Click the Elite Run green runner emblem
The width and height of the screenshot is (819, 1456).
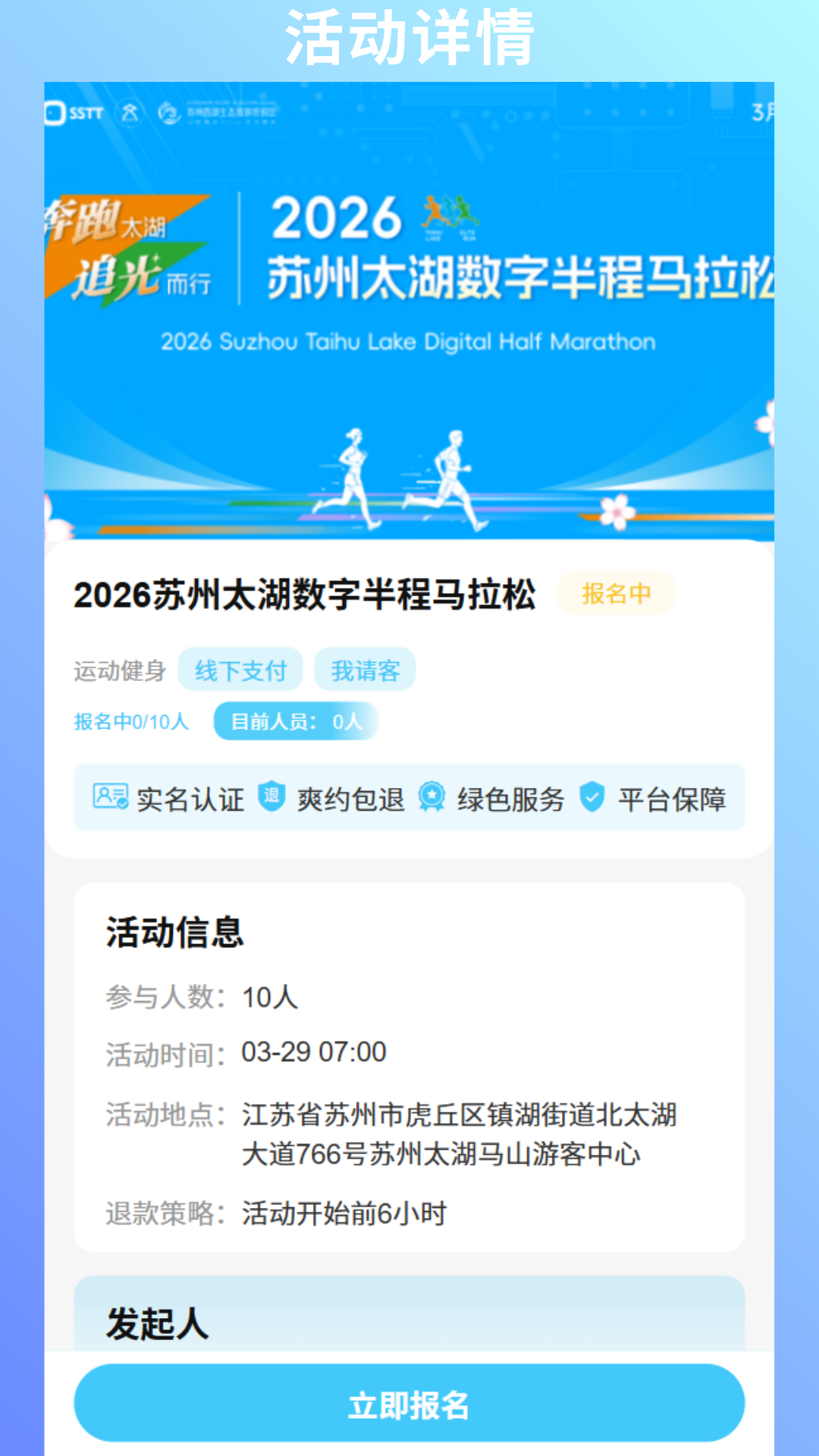[465, 210]
